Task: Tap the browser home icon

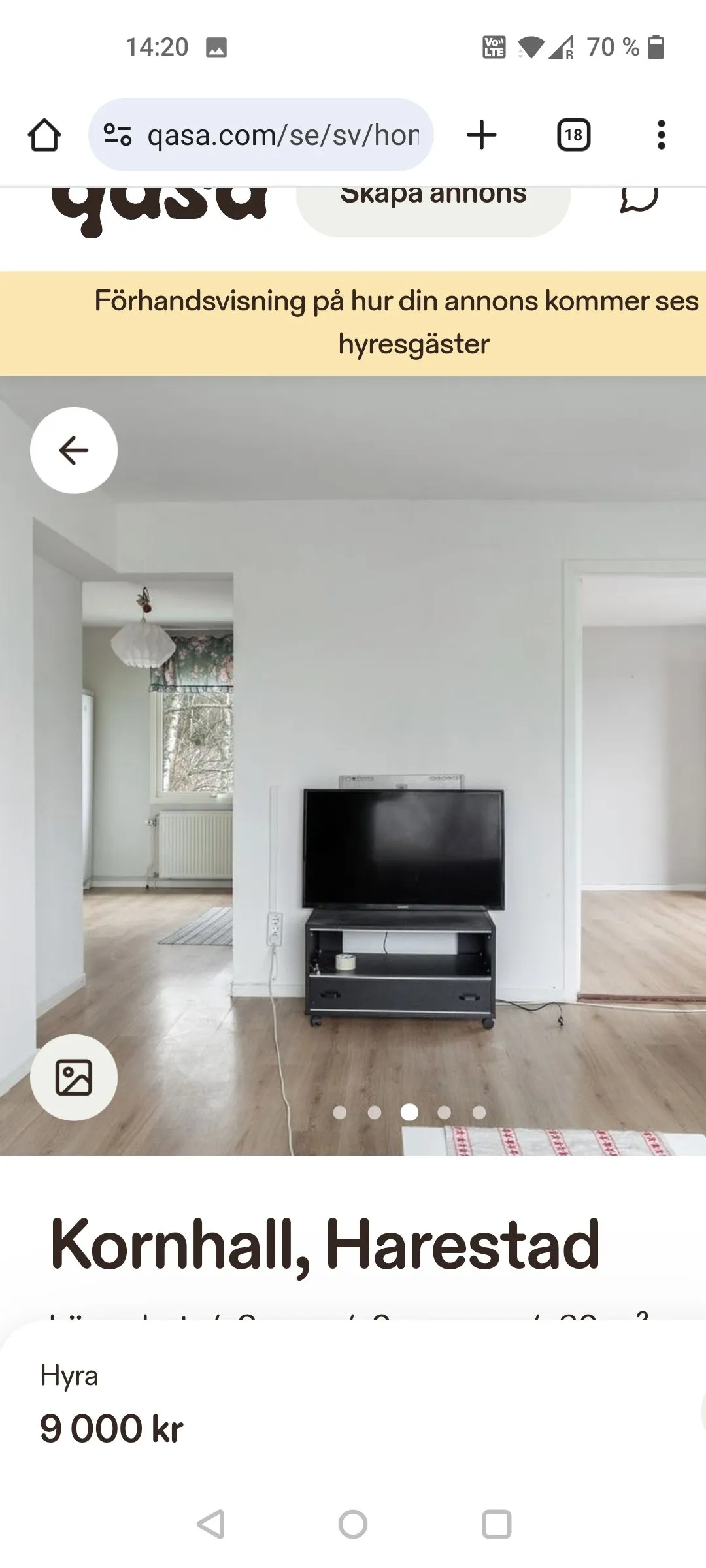Action: click(44, 134)
